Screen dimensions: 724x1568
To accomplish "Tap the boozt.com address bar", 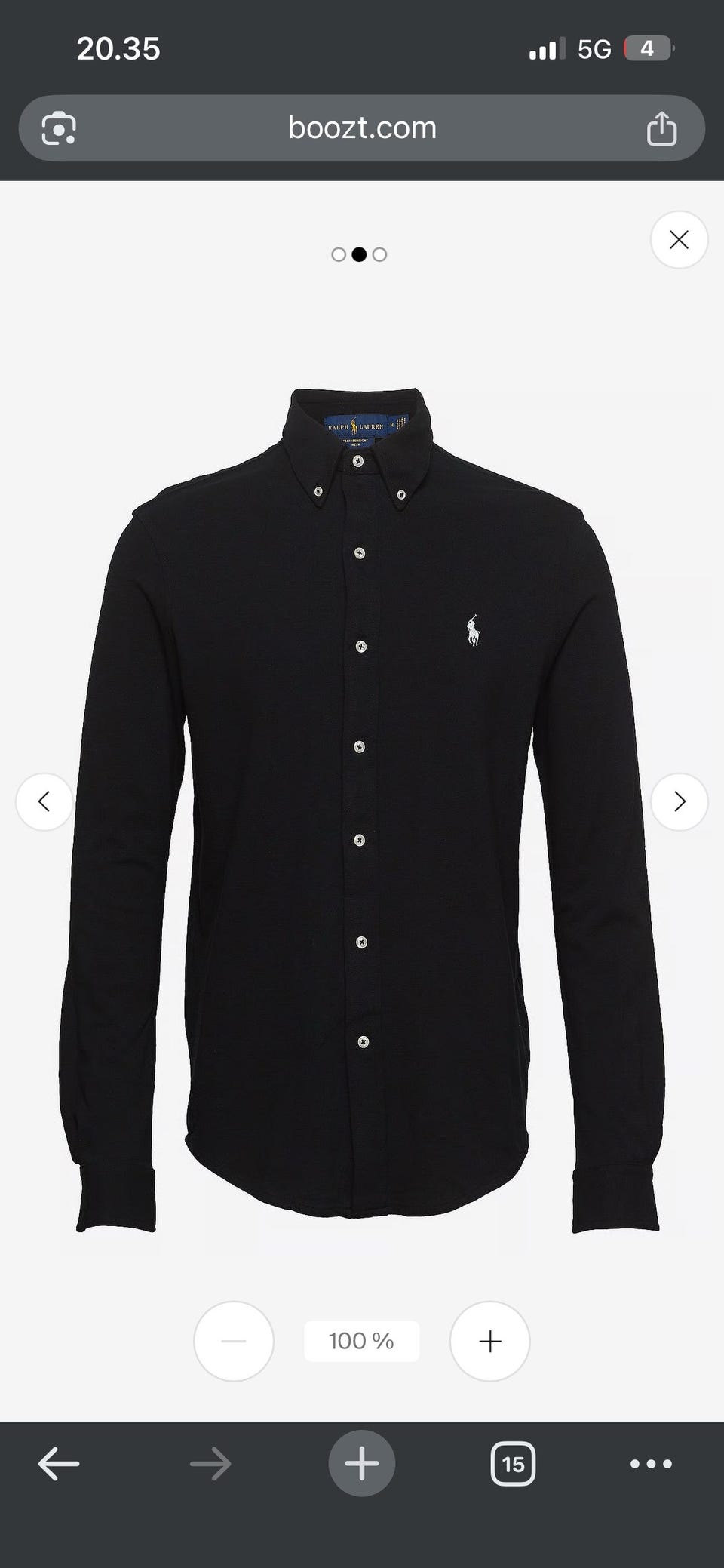I will pos(362,128).
